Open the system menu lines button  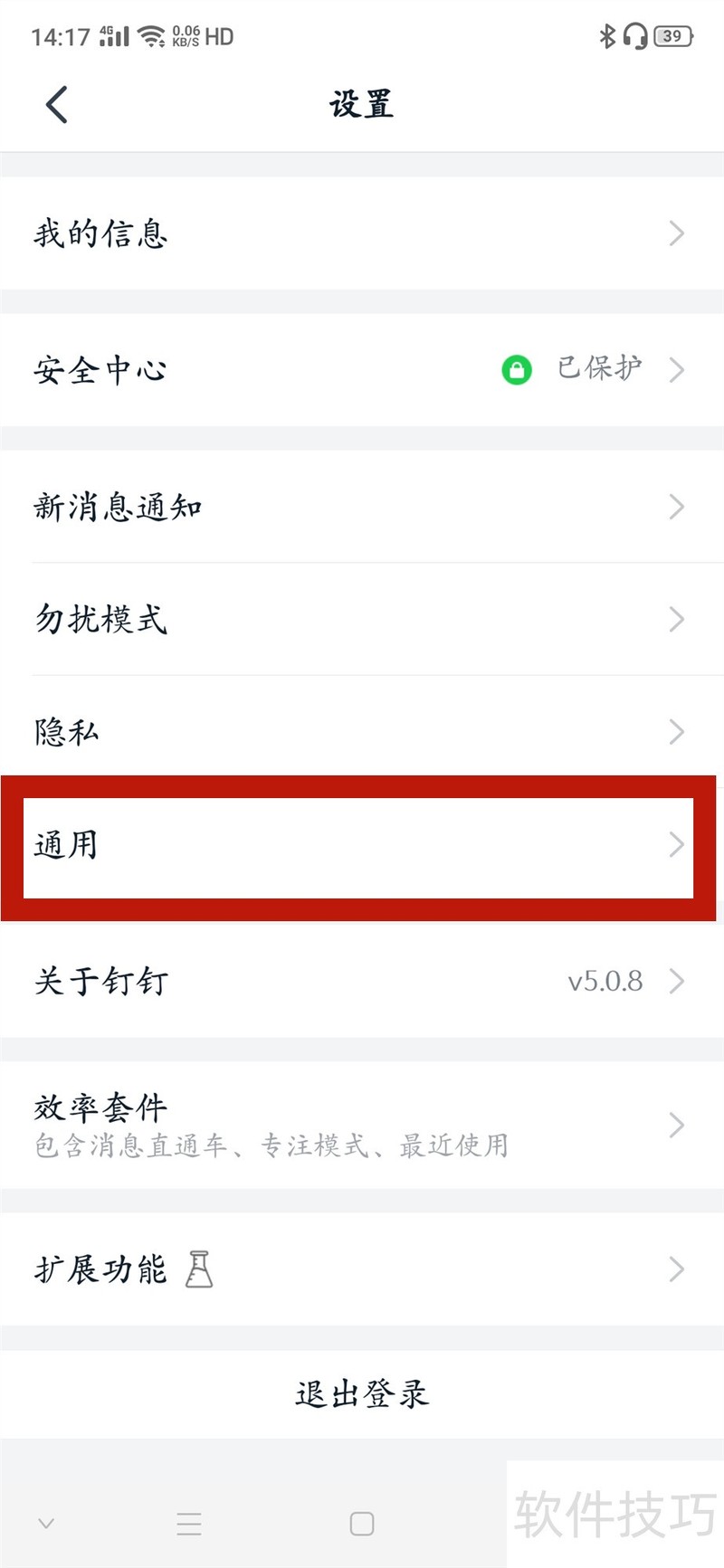coord(189,1524)
